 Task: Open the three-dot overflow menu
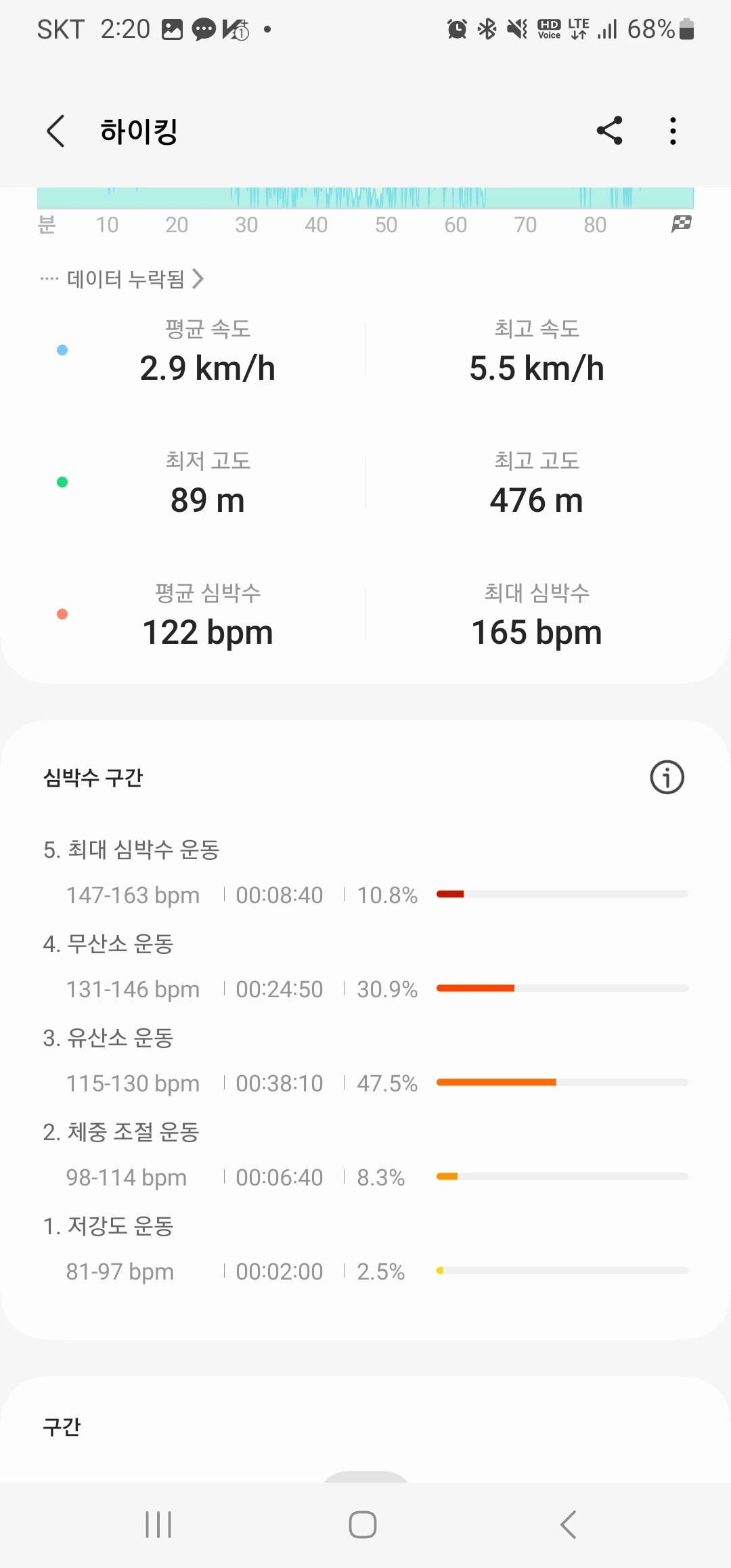(x=673, y=131)
